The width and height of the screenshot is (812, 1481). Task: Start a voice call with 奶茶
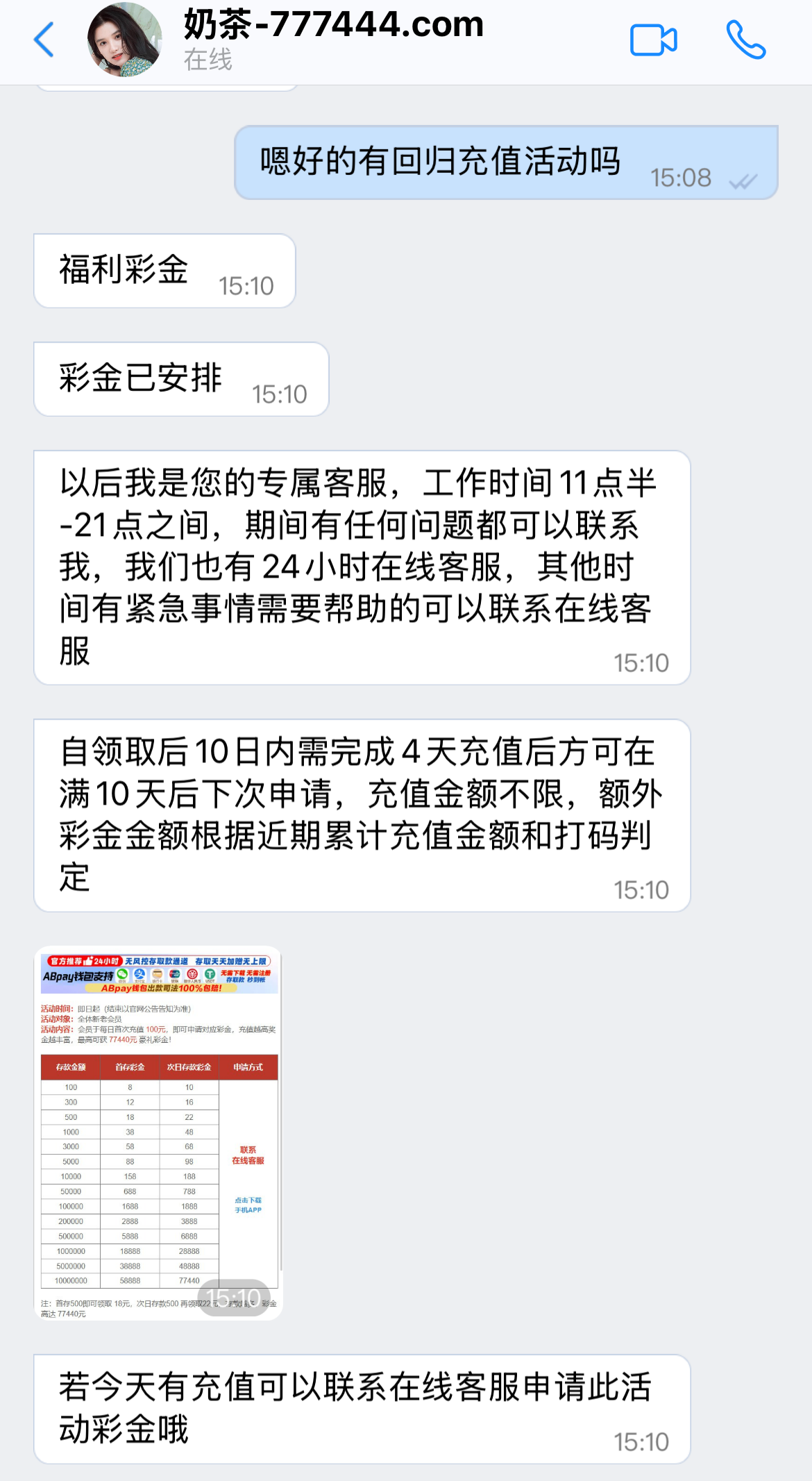coord(746,40)
